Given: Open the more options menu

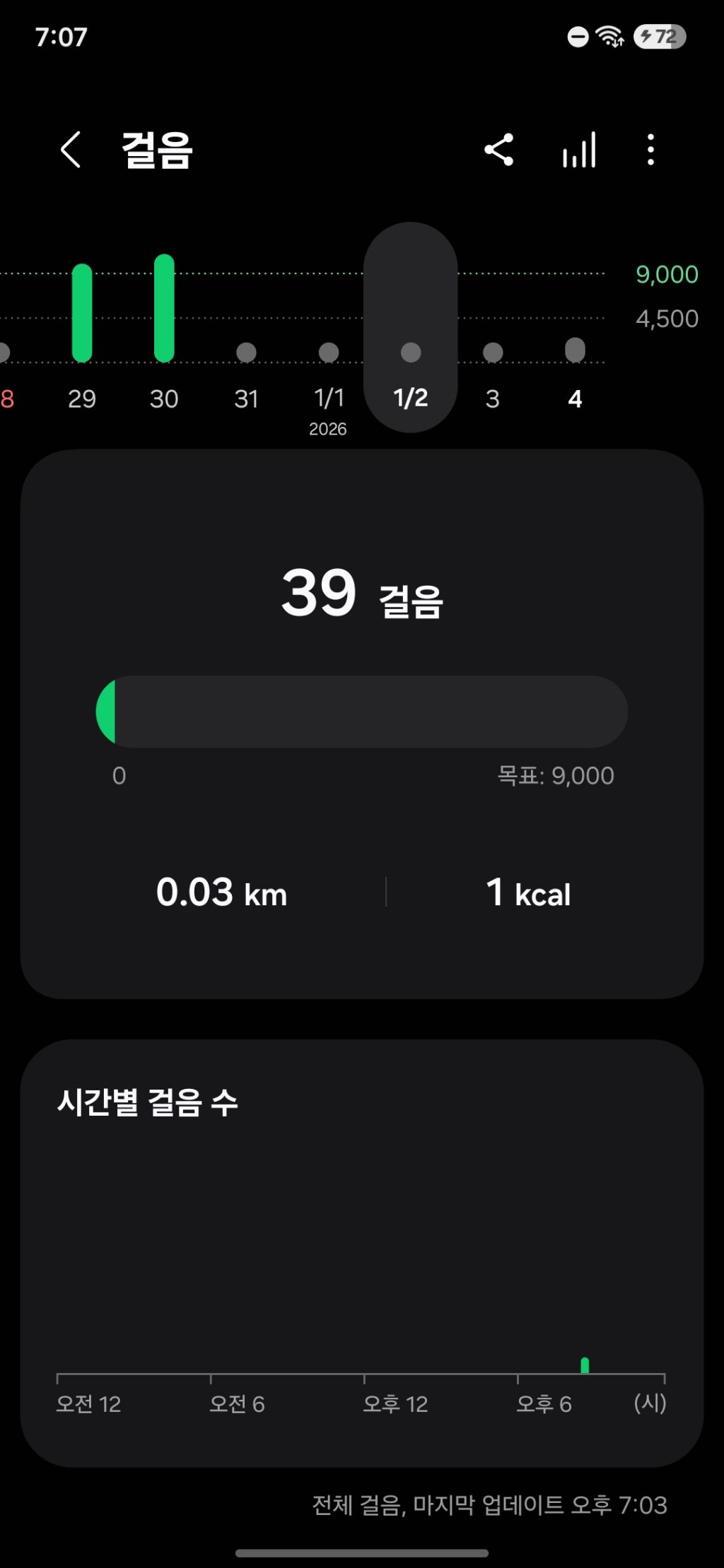Looking at the screenshot, I should pos(650,150).
